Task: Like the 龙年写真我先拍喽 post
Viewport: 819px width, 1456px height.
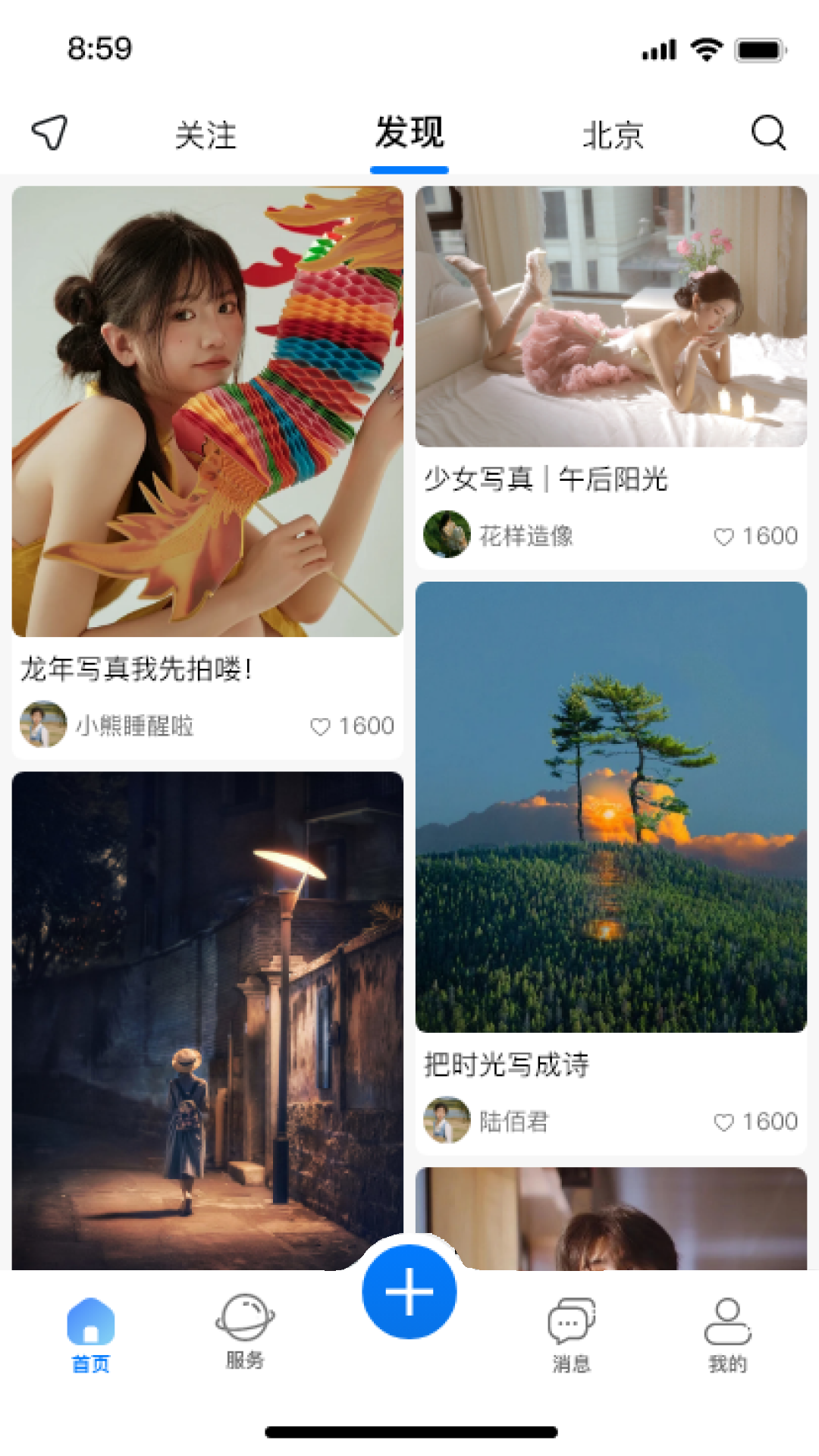Action: 321,726
